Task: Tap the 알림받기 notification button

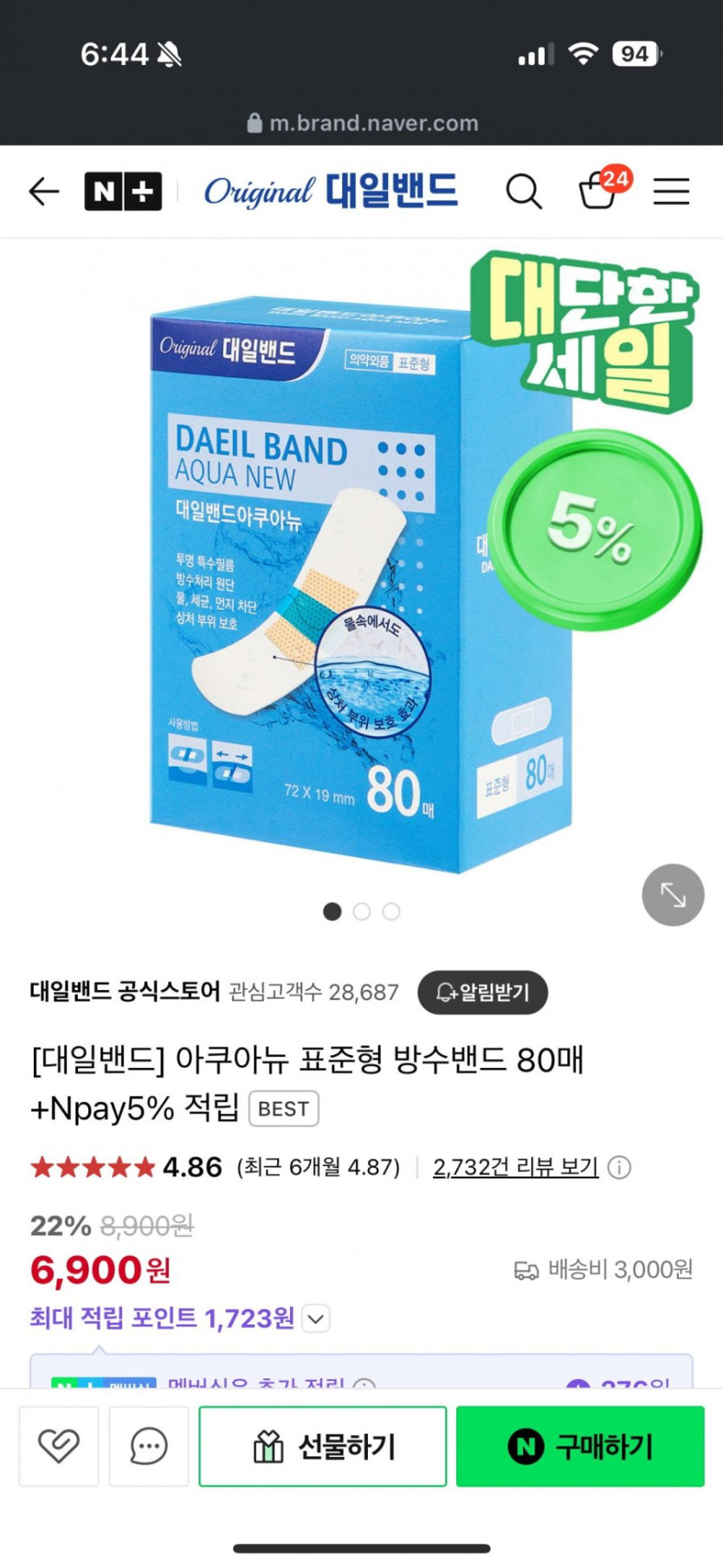Action: tap(482, 992)
